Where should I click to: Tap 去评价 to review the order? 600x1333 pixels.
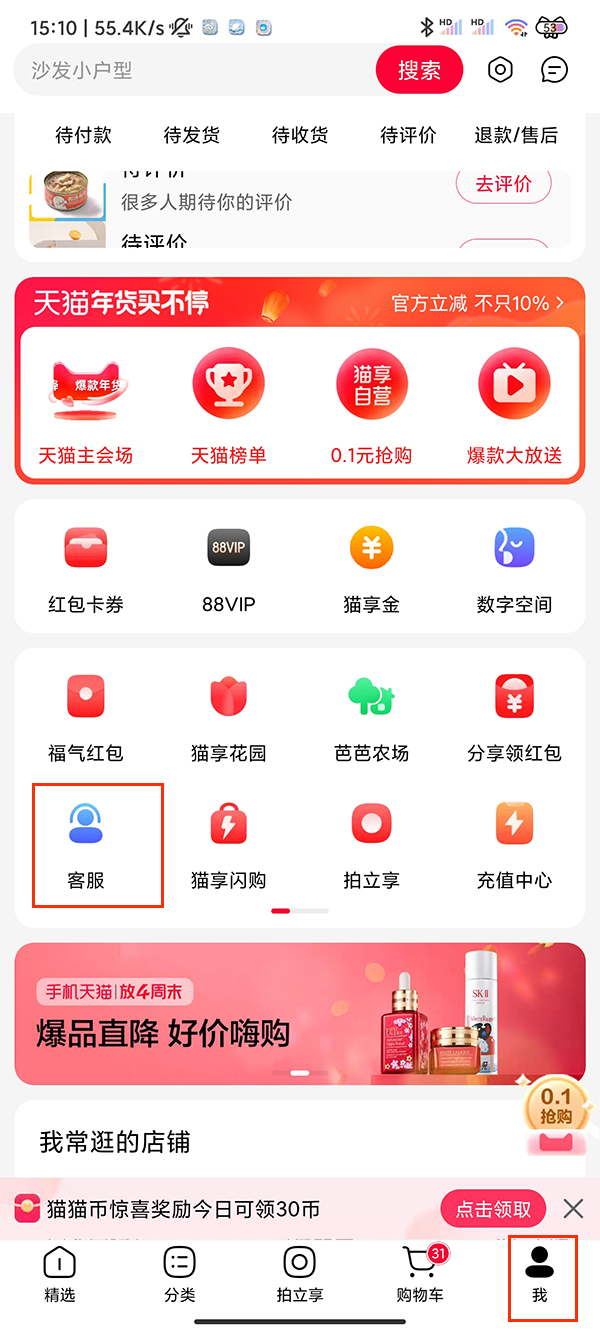pyautogui.click(x=503, y=184)
